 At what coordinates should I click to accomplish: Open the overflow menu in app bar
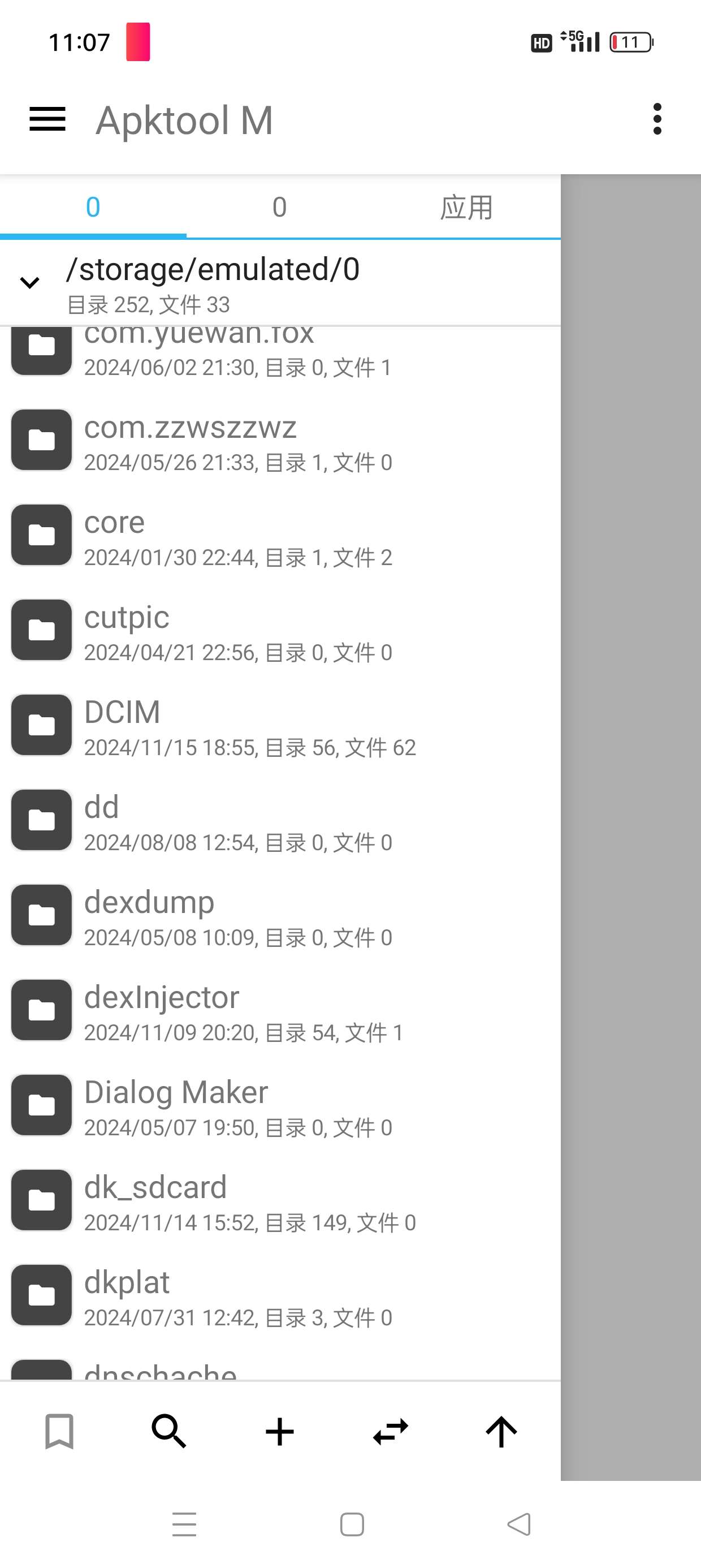[x=656, y=119]
